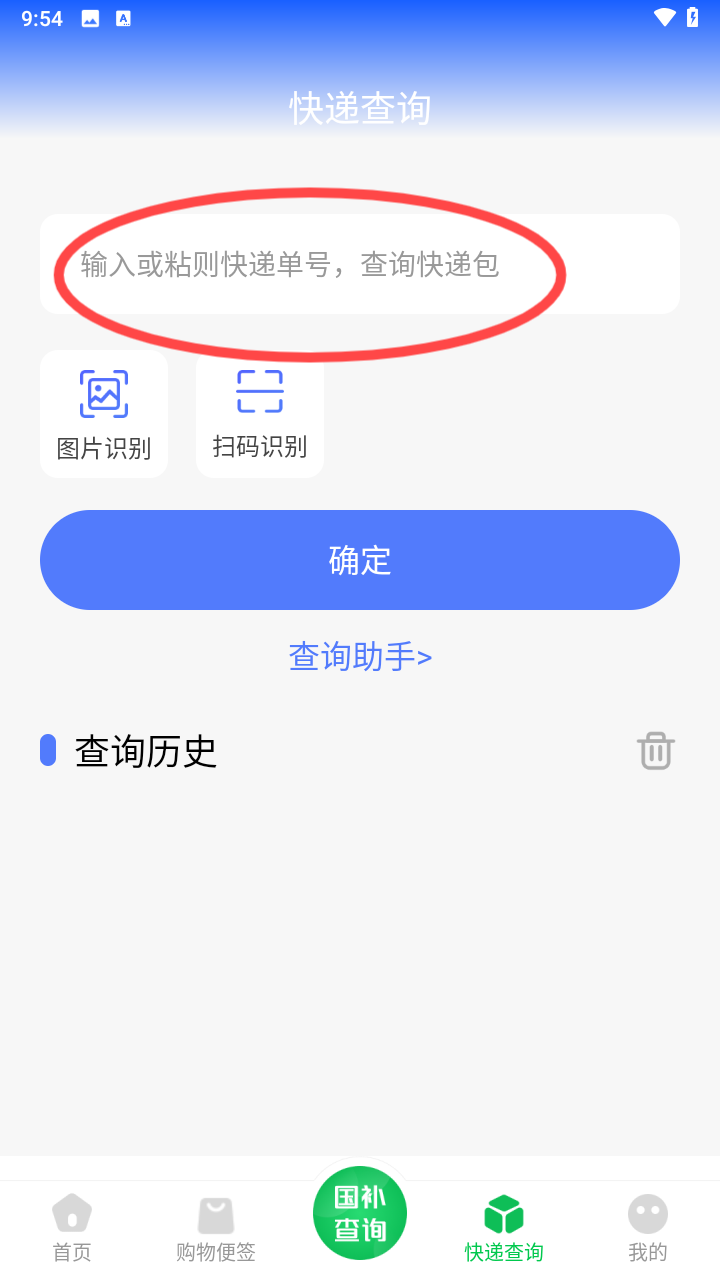Open the 查询助手 link
Viewport: 720px width, 1280px height.
(x=360, y=657)
